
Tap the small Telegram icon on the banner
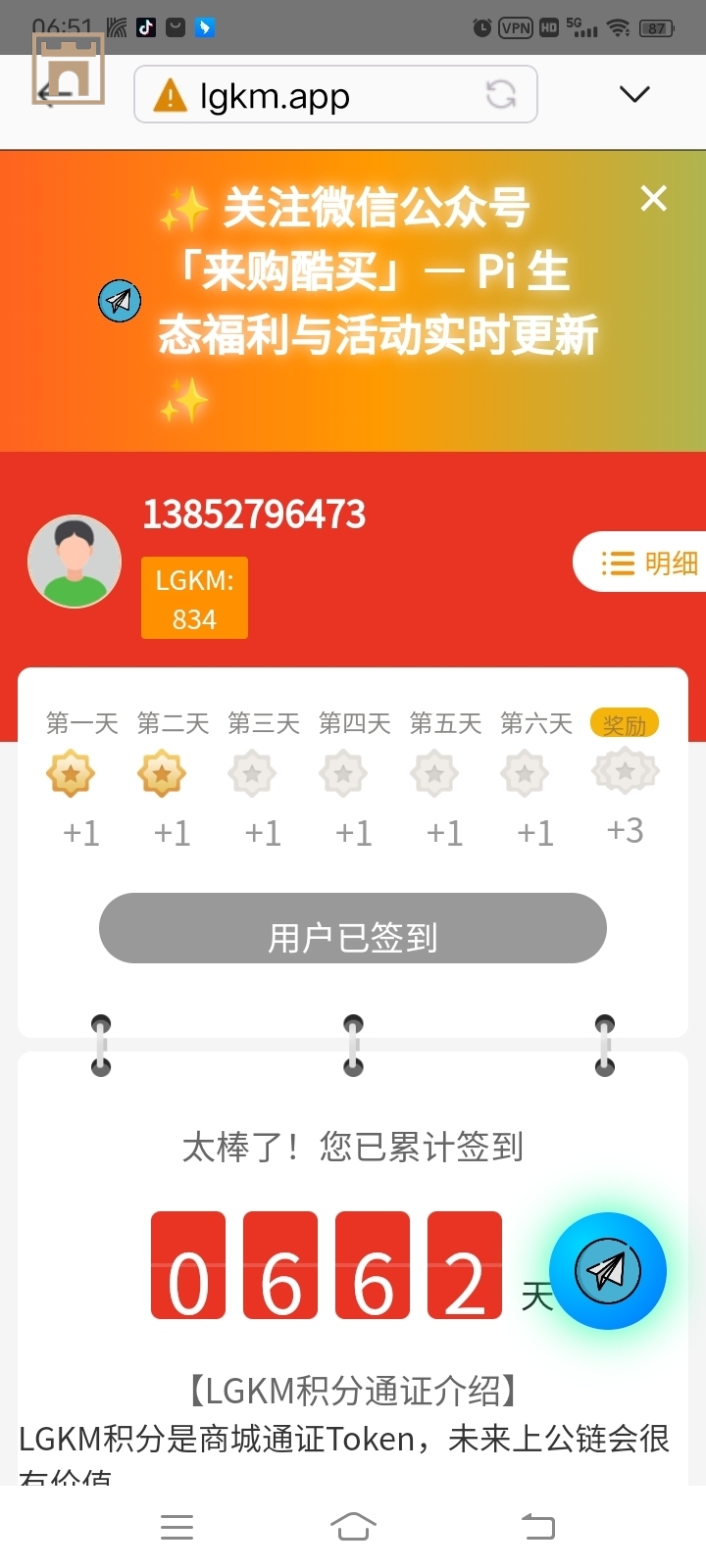coord(120,300)
